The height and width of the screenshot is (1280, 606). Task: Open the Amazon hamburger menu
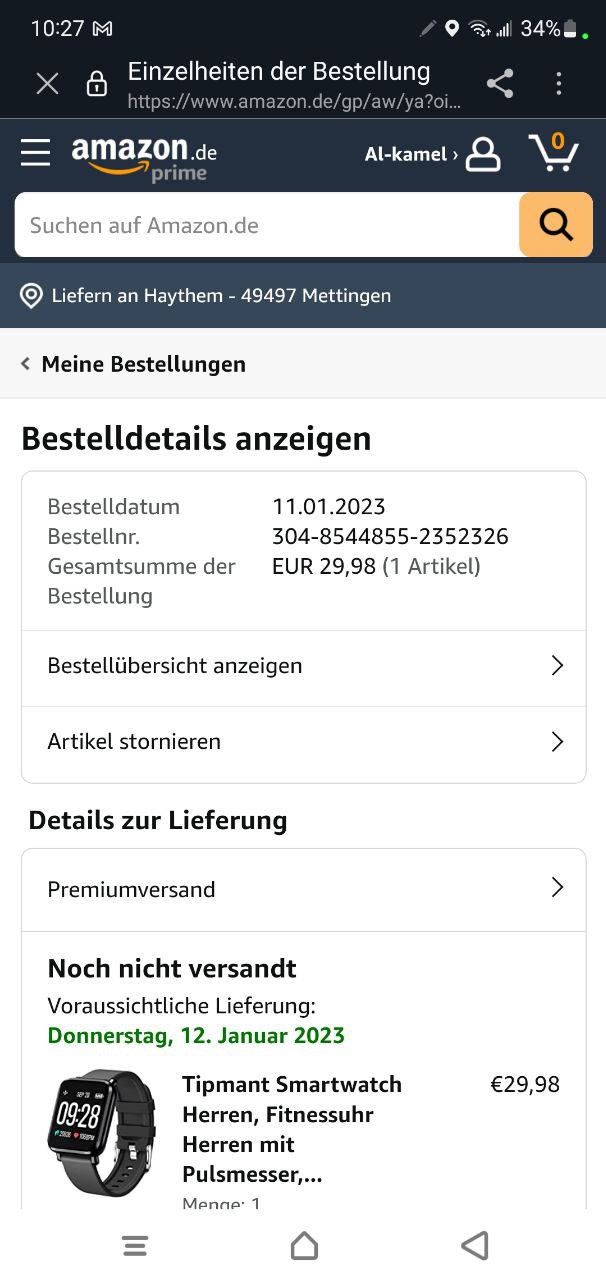coord(35,153)
